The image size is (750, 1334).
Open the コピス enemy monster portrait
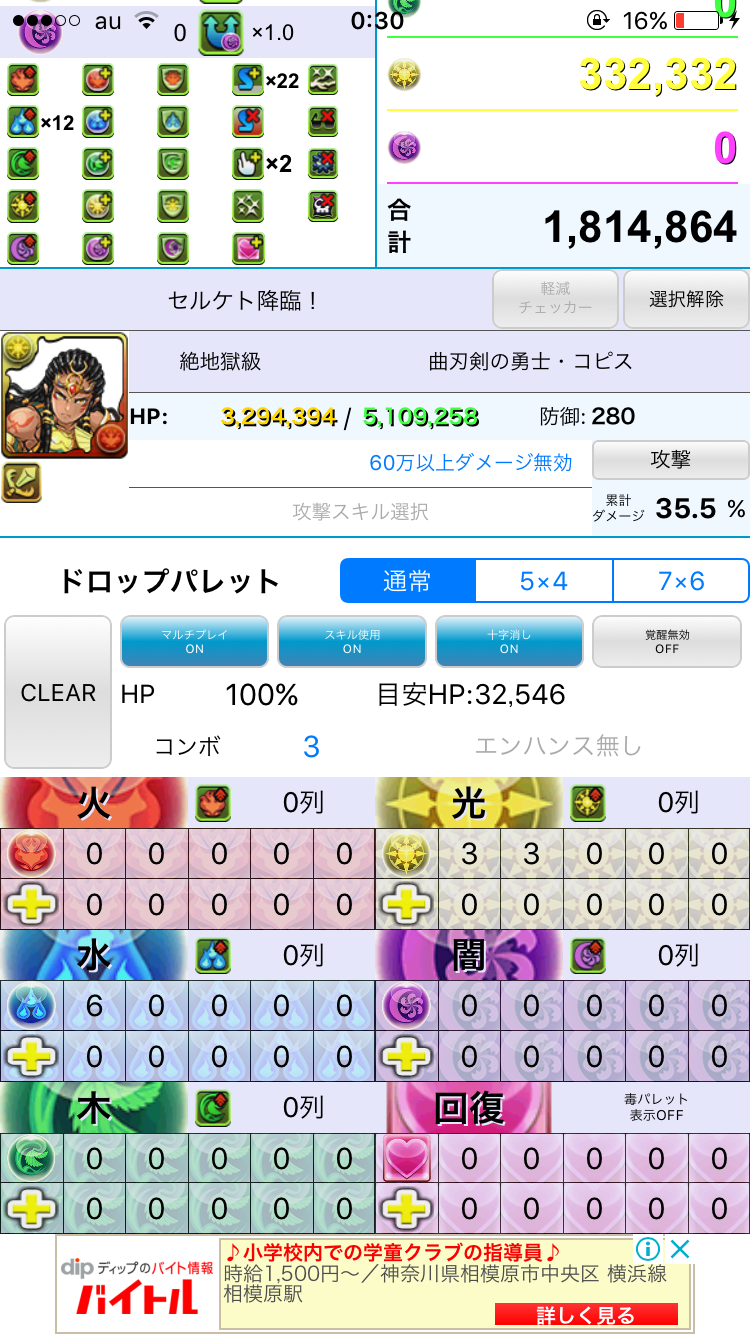point(65,396)
